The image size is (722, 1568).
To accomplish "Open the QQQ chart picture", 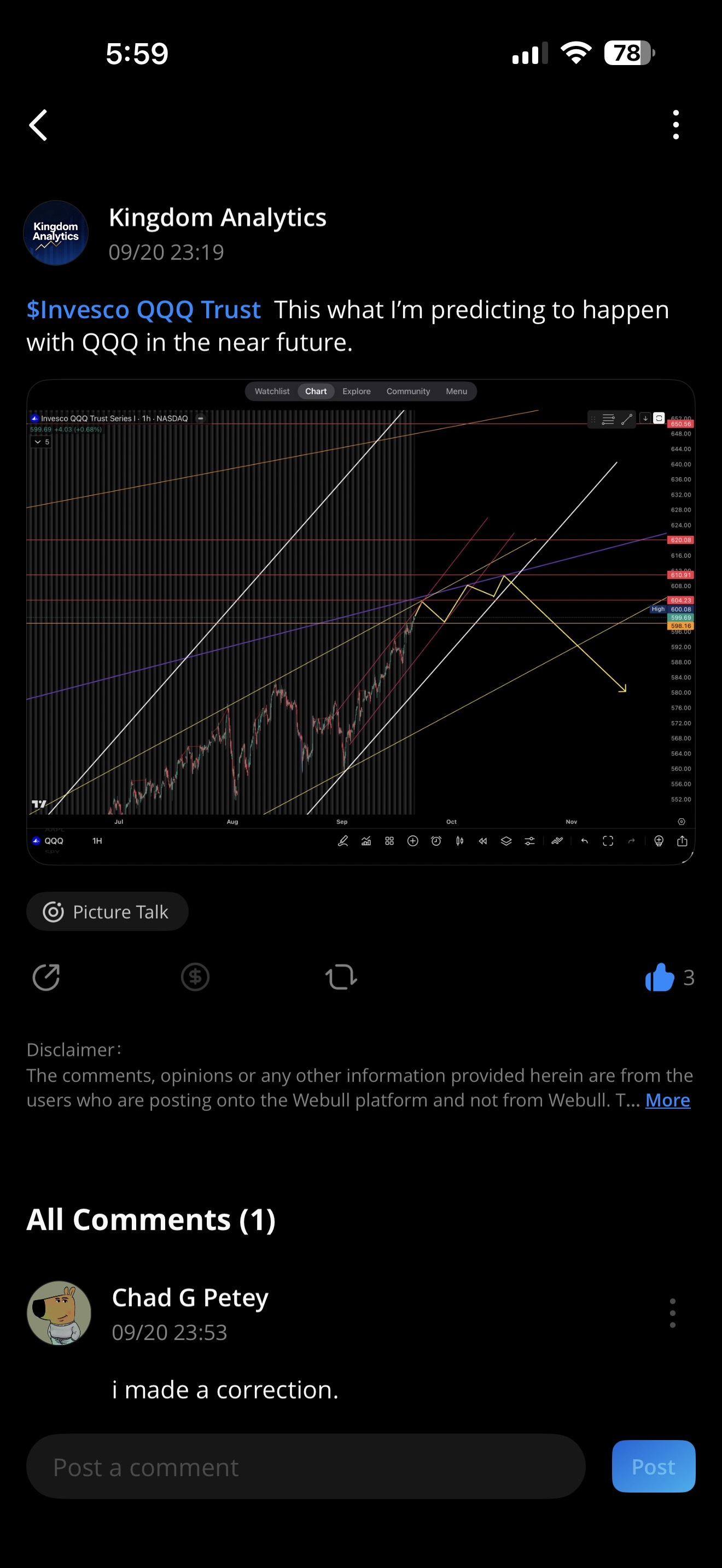I will pos(361,622).
